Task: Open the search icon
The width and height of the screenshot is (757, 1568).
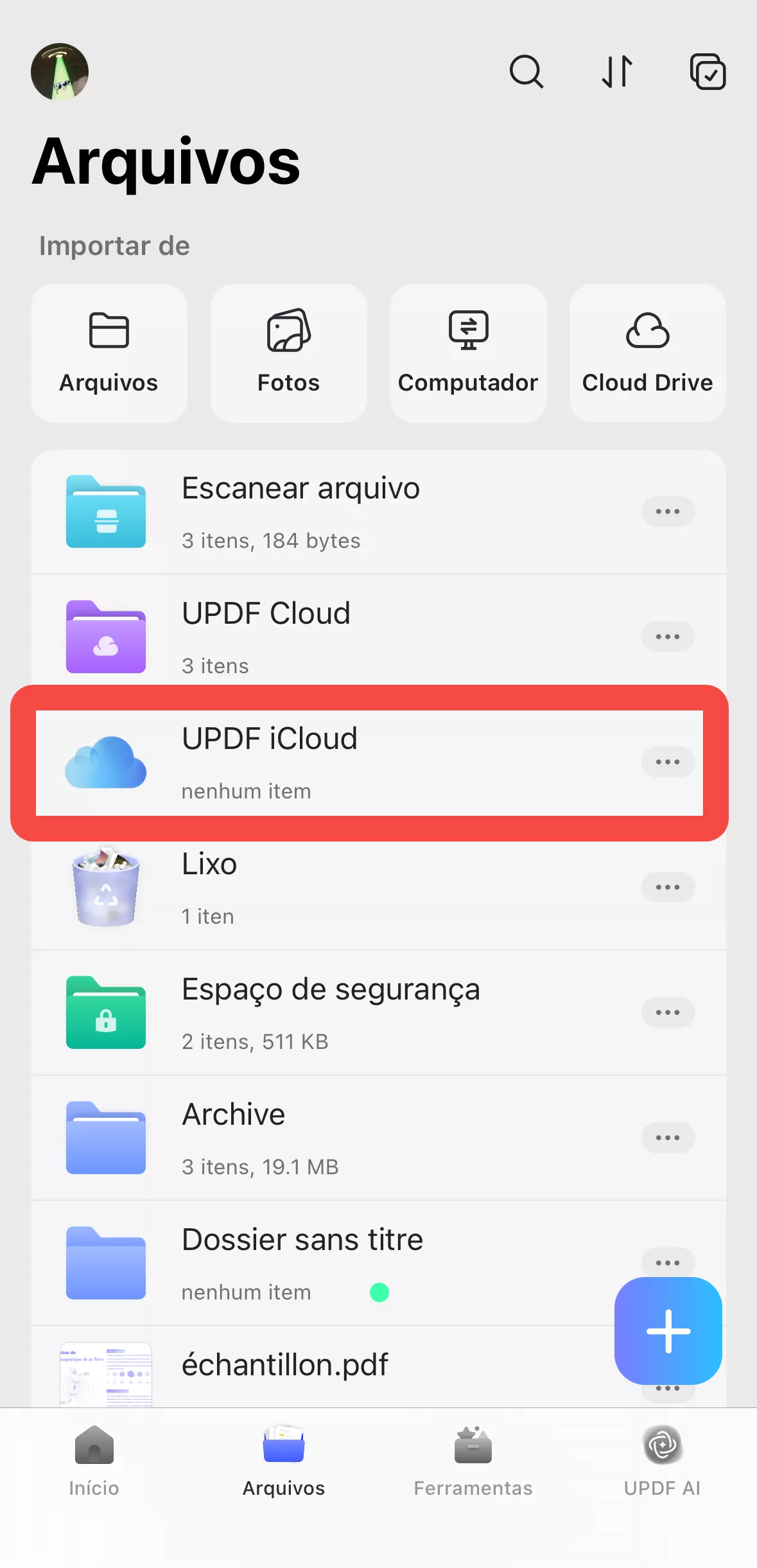Action: 527,71
